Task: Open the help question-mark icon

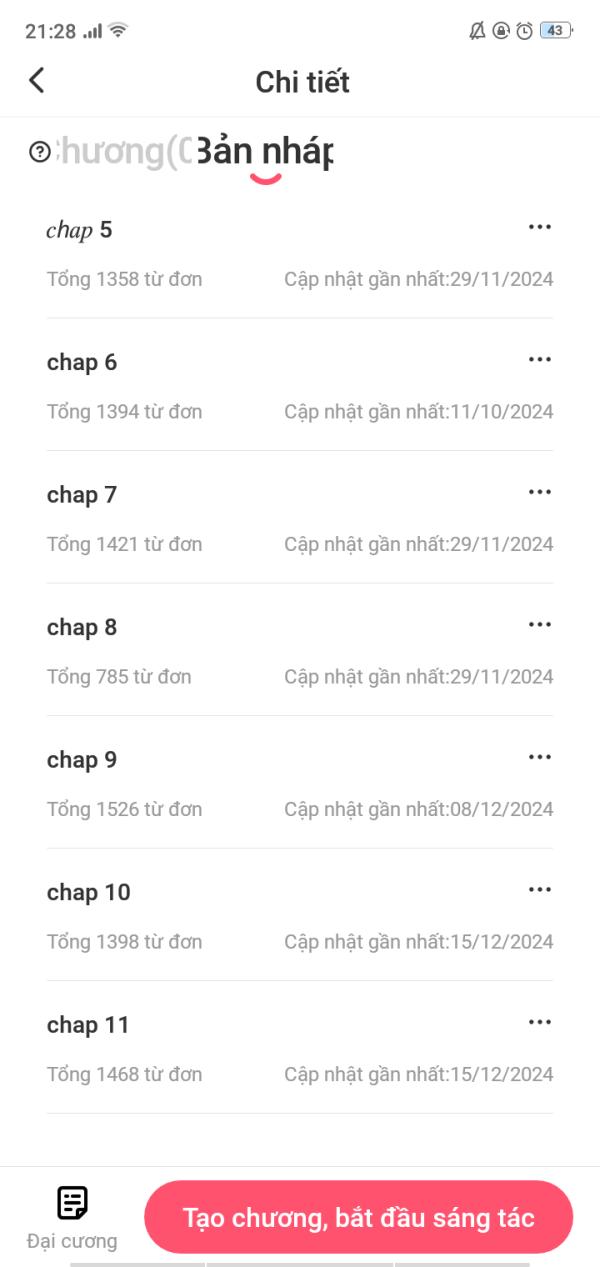Action: [x=41, y=152]
